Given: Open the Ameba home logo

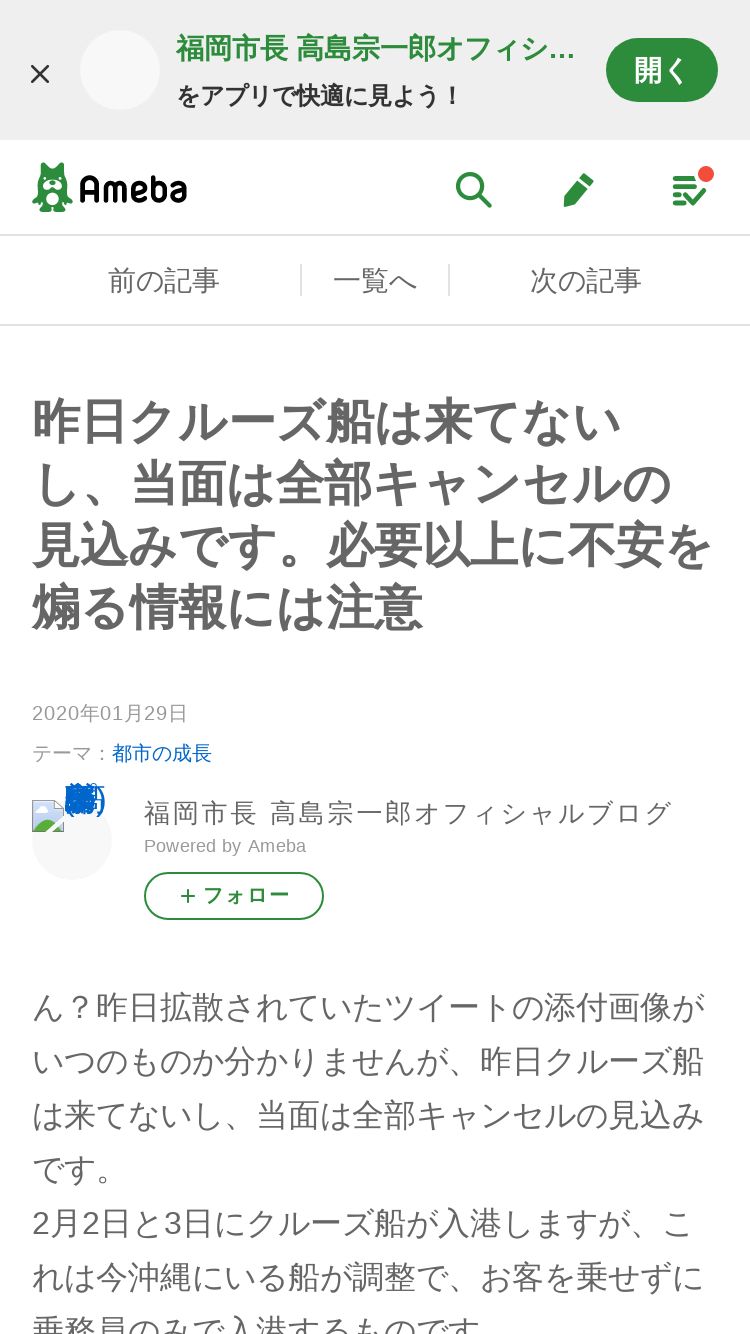Looking at the screenshot, I should [110, 188].
